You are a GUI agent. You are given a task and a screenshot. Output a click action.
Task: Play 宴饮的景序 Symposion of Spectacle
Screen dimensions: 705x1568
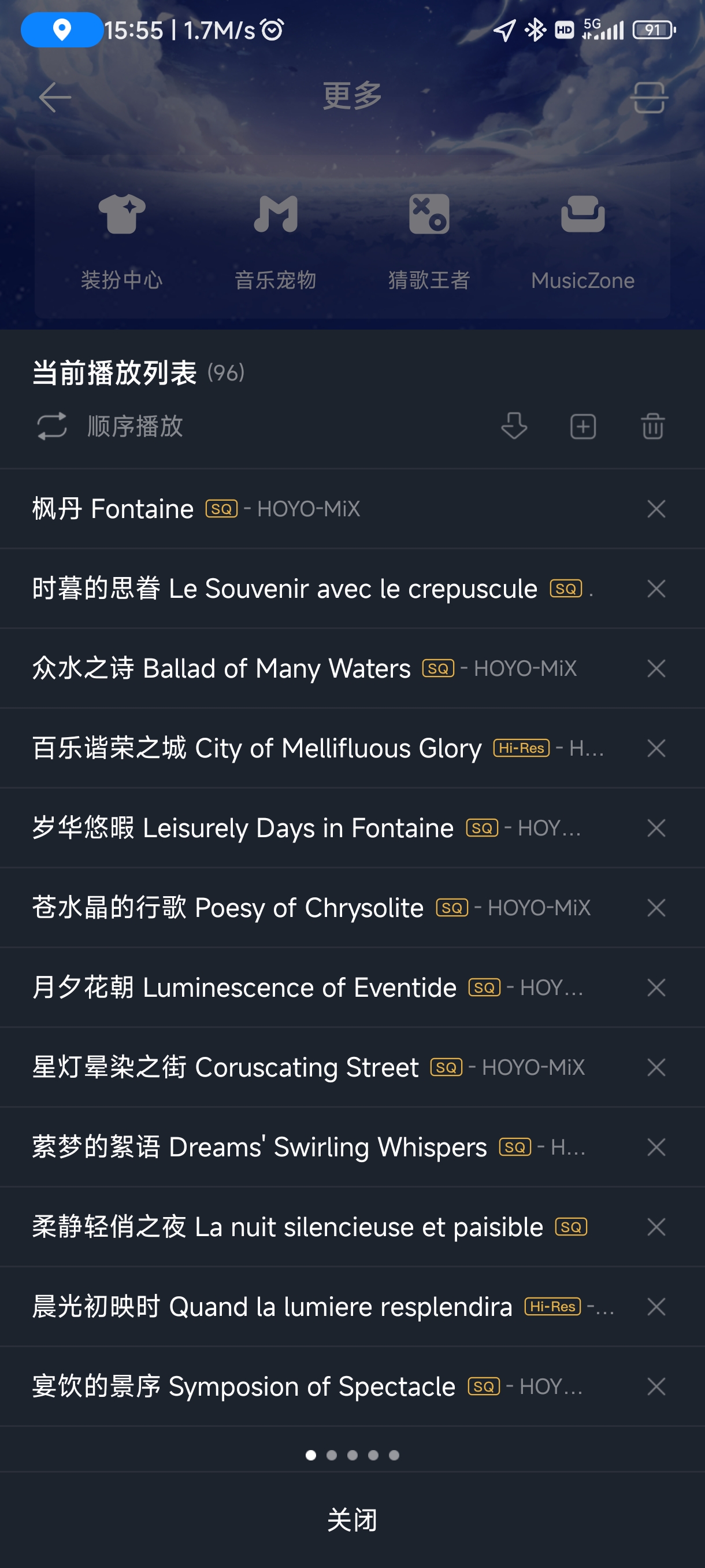pos(243,1386)
